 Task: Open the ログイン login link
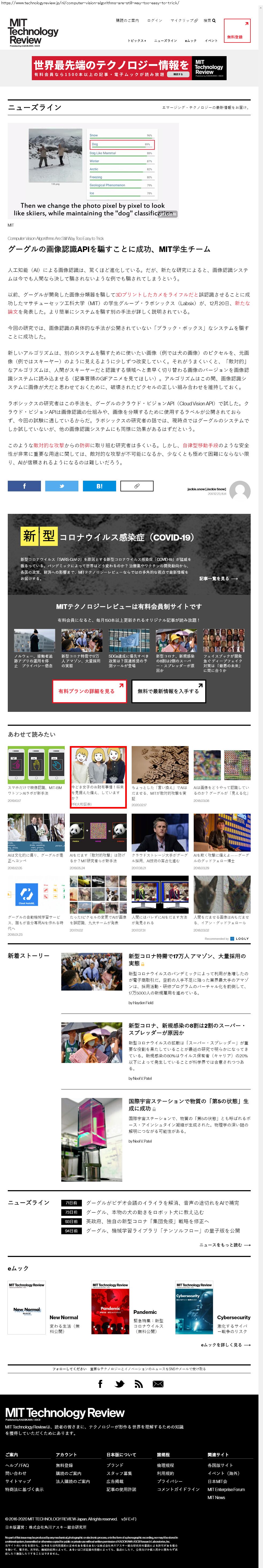coord(155,20)
